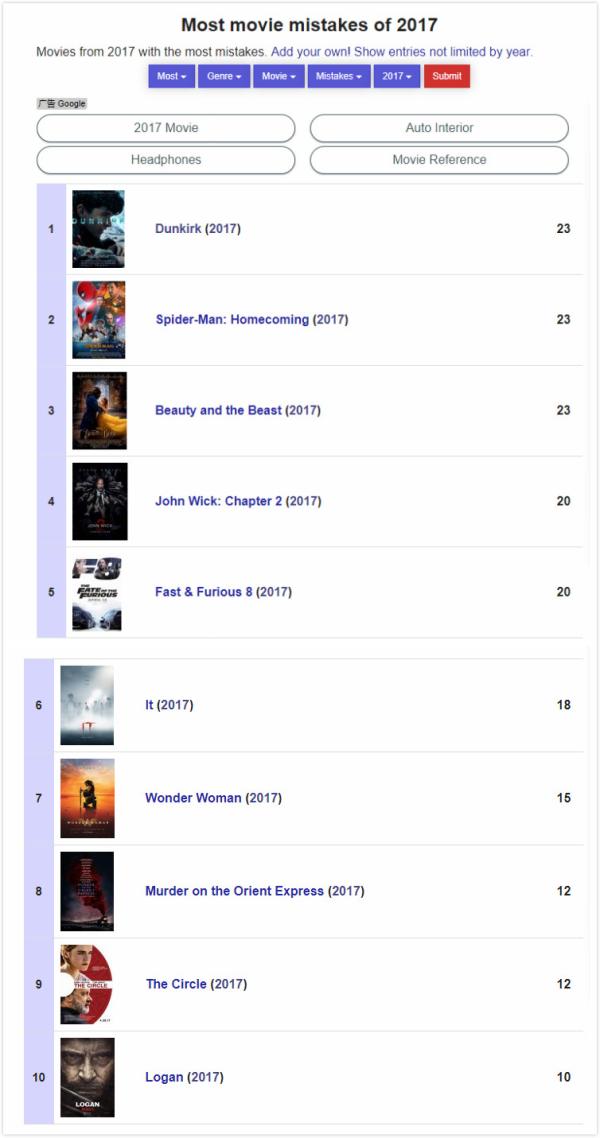Tap the It (2017) movie poster
600x1138 pixels.
pyautogui.click(x=87, y=705)
